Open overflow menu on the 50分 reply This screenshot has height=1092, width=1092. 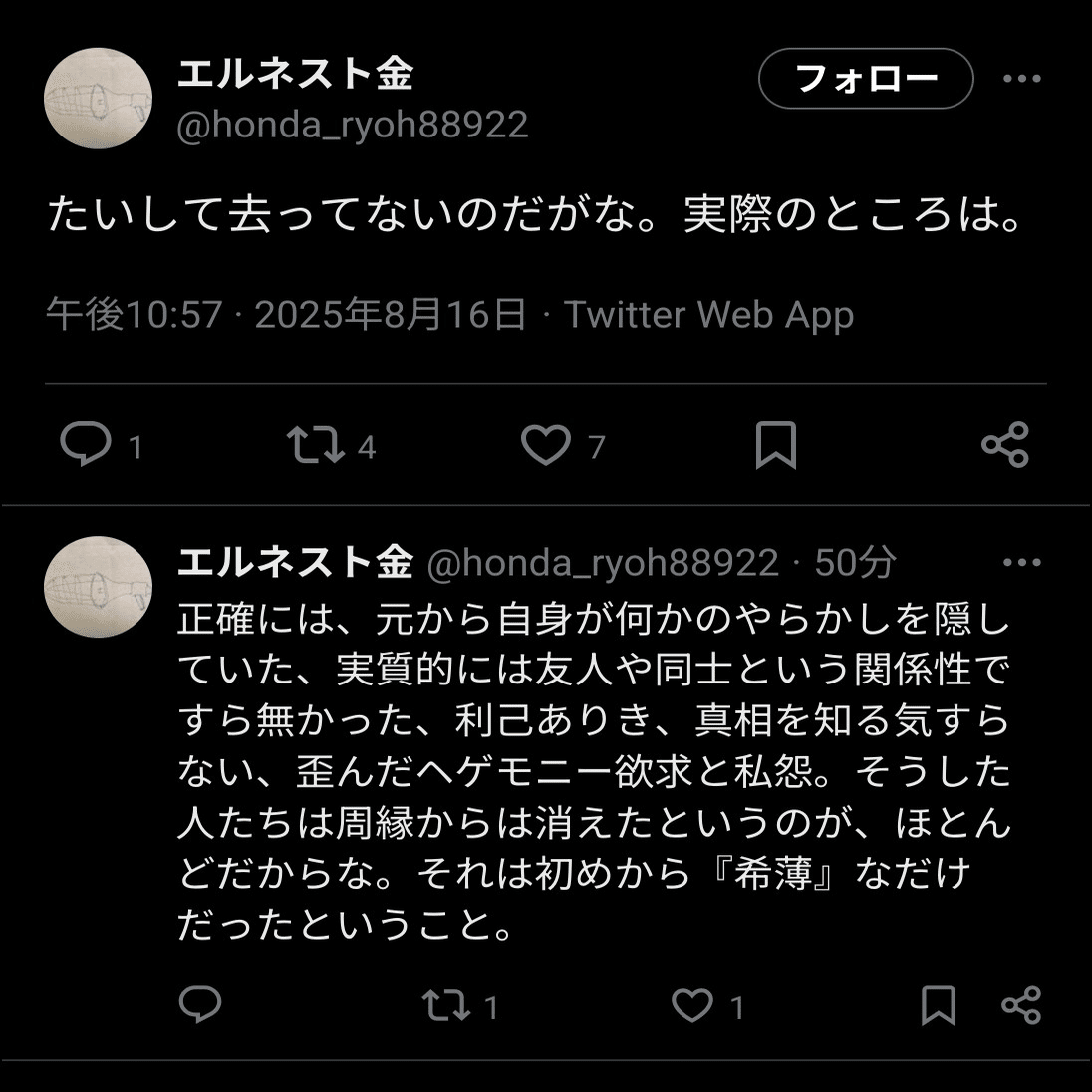pyautogui.click(x=1021, y=563)
